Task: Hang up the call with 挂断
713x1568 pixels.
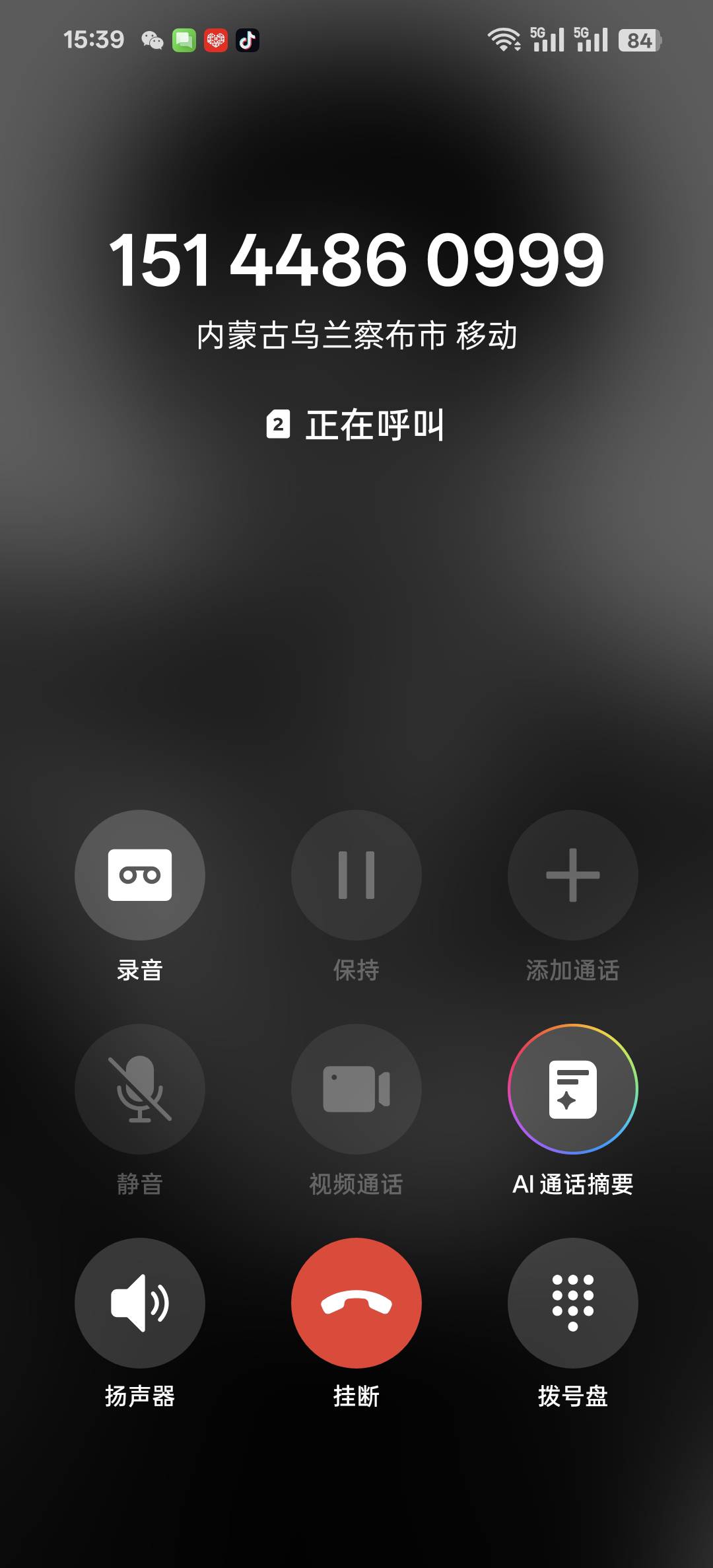Action: [x=356, y=1303]
